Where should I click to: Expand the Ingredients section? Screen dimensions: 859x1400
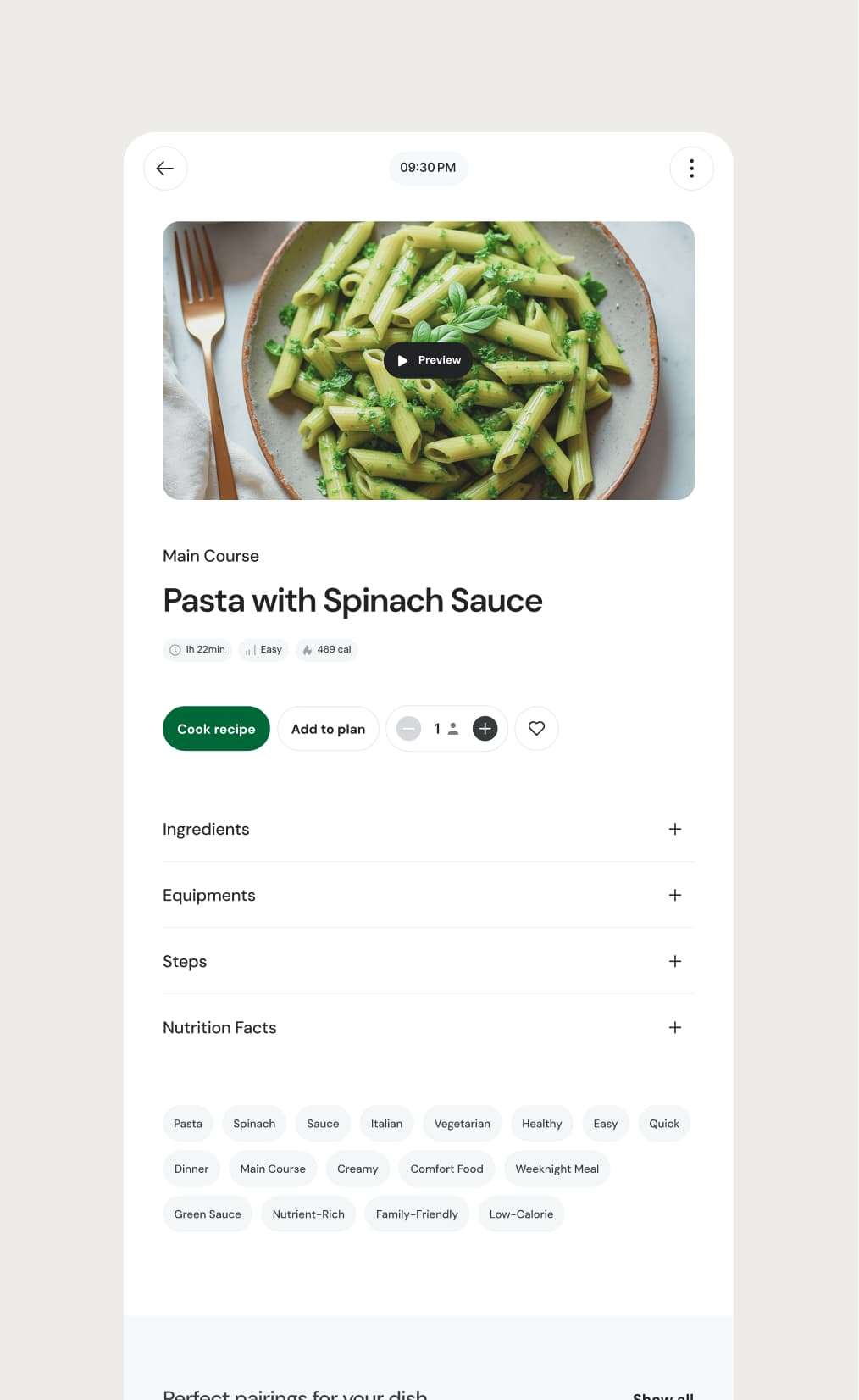[x=674, y=829]
